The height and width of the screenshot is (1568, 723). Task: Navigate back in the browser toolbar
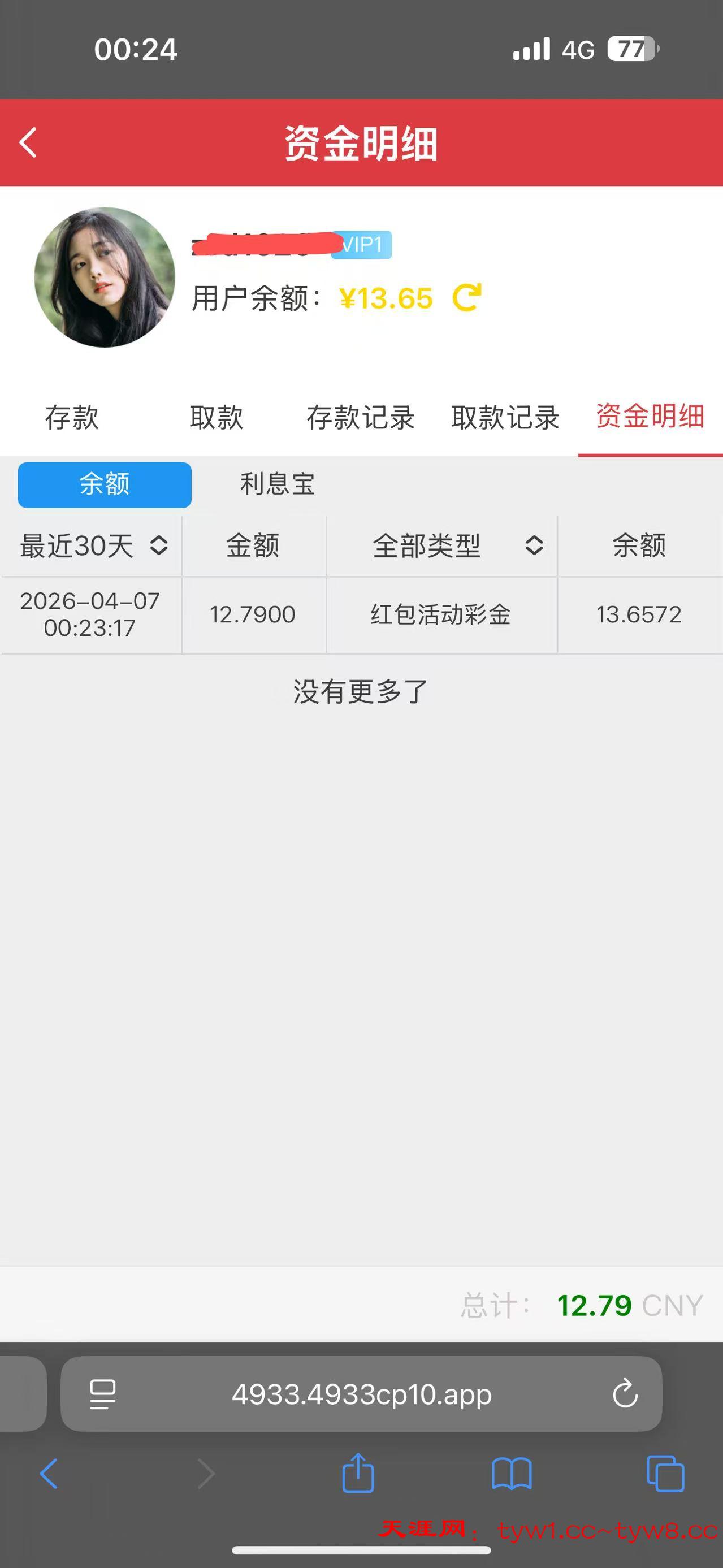[49, 1473]
